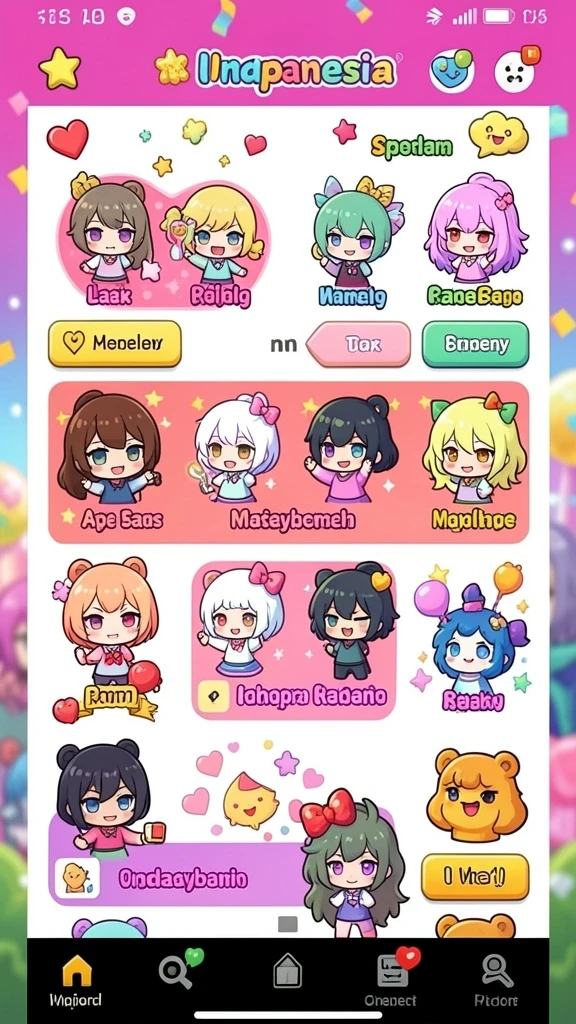Open the white face icon with red badge
576x1024 pixels.
click(x=516, y=69)
